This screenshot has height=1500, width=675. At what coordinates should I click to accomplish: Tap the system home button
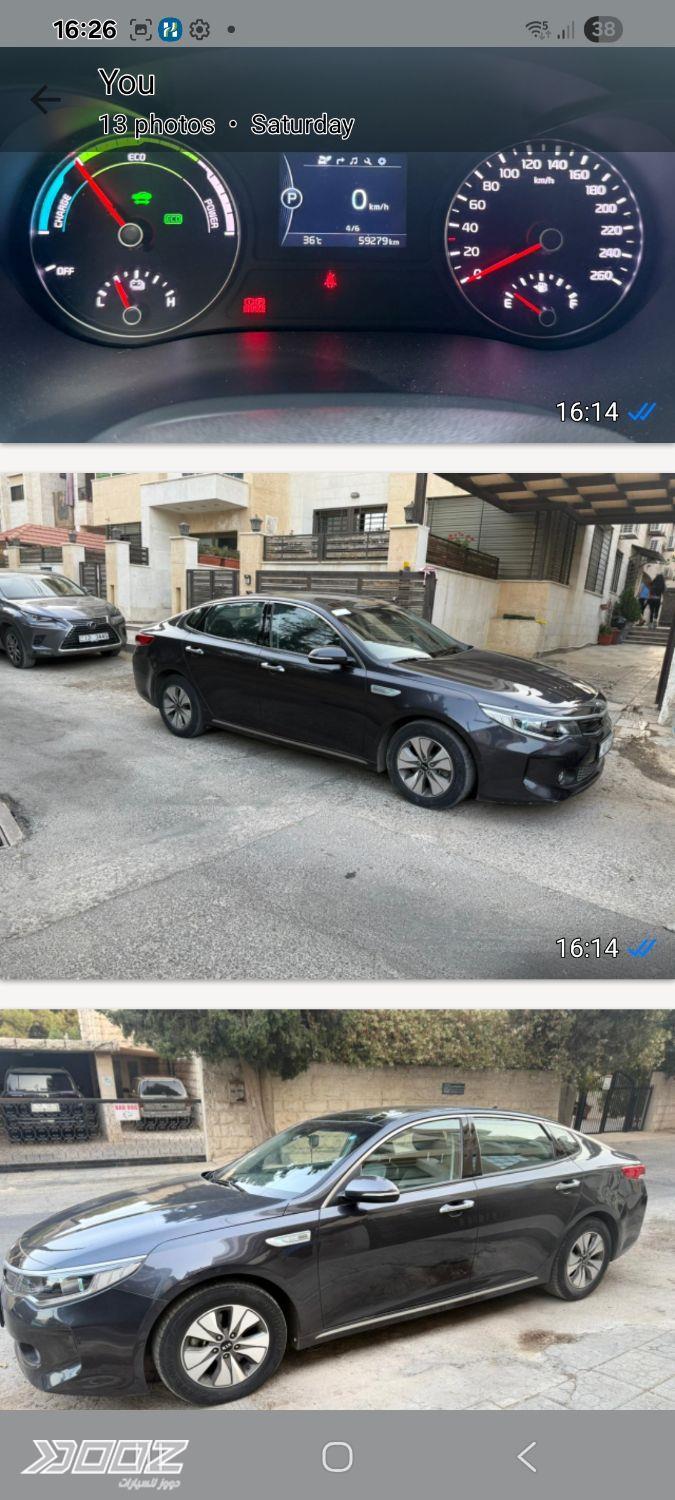(x=337, y=1456)
